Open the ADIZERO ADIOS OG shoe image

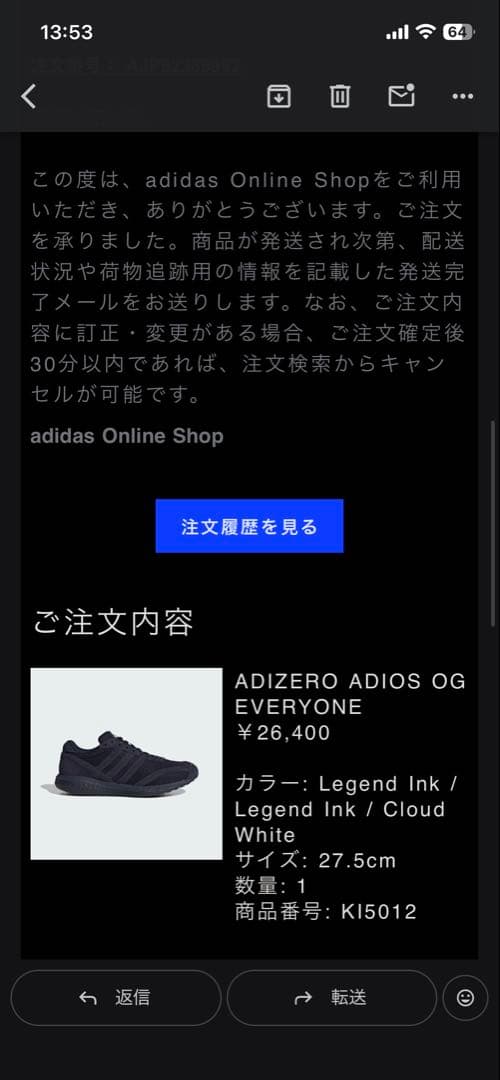[126, 764]
